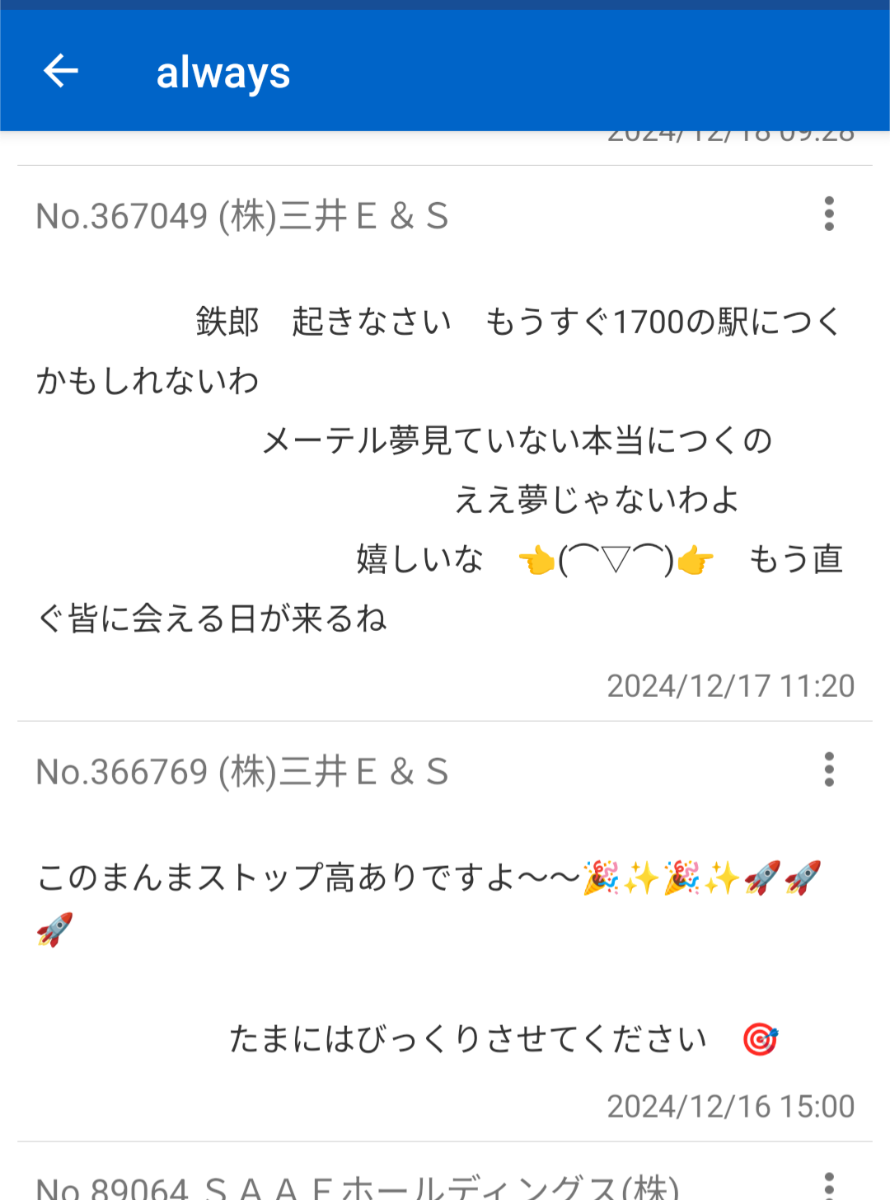Screen dimensions: 890x1200
Task: Open the overflow menu on post No.366769
Action: [828, 770]
